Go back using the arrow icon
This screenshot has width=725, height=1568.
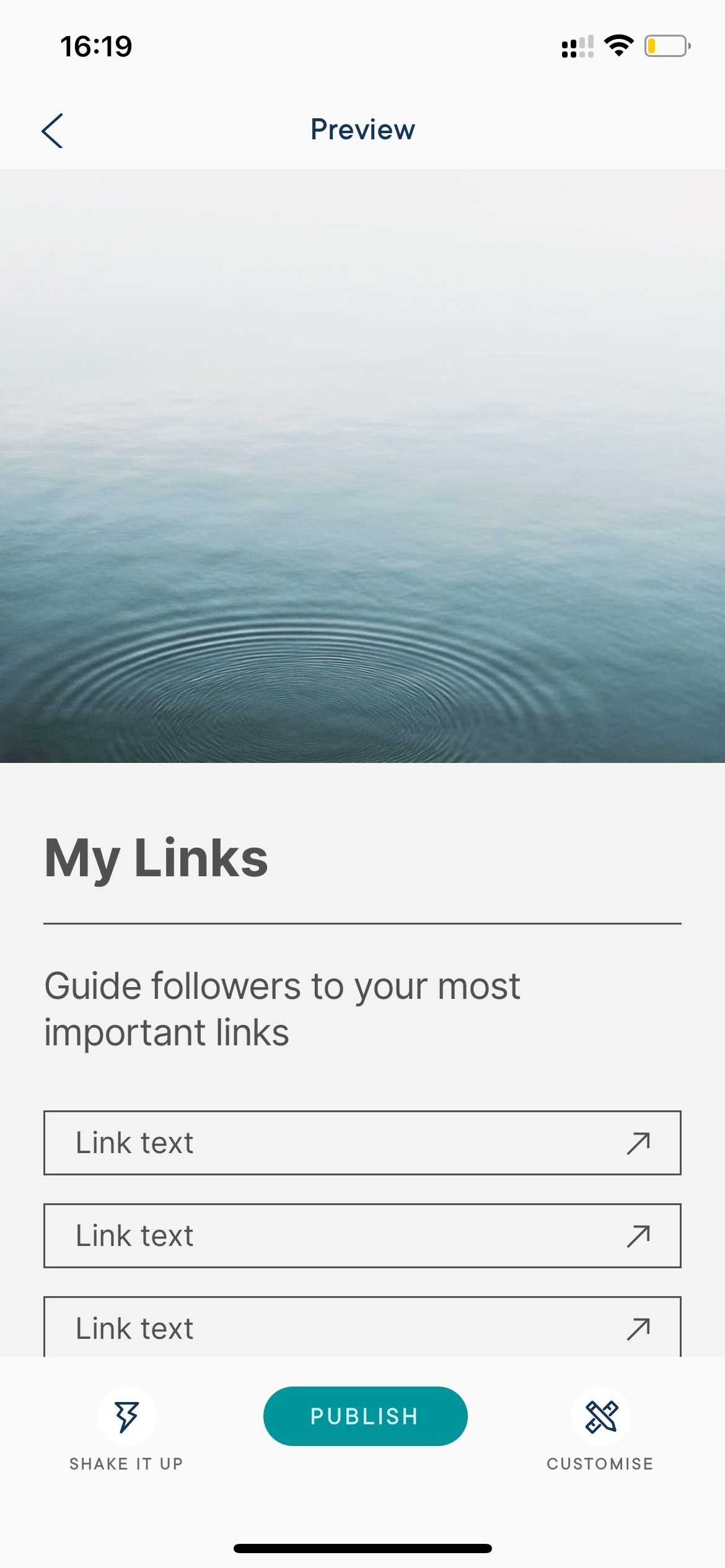[52, 131]
